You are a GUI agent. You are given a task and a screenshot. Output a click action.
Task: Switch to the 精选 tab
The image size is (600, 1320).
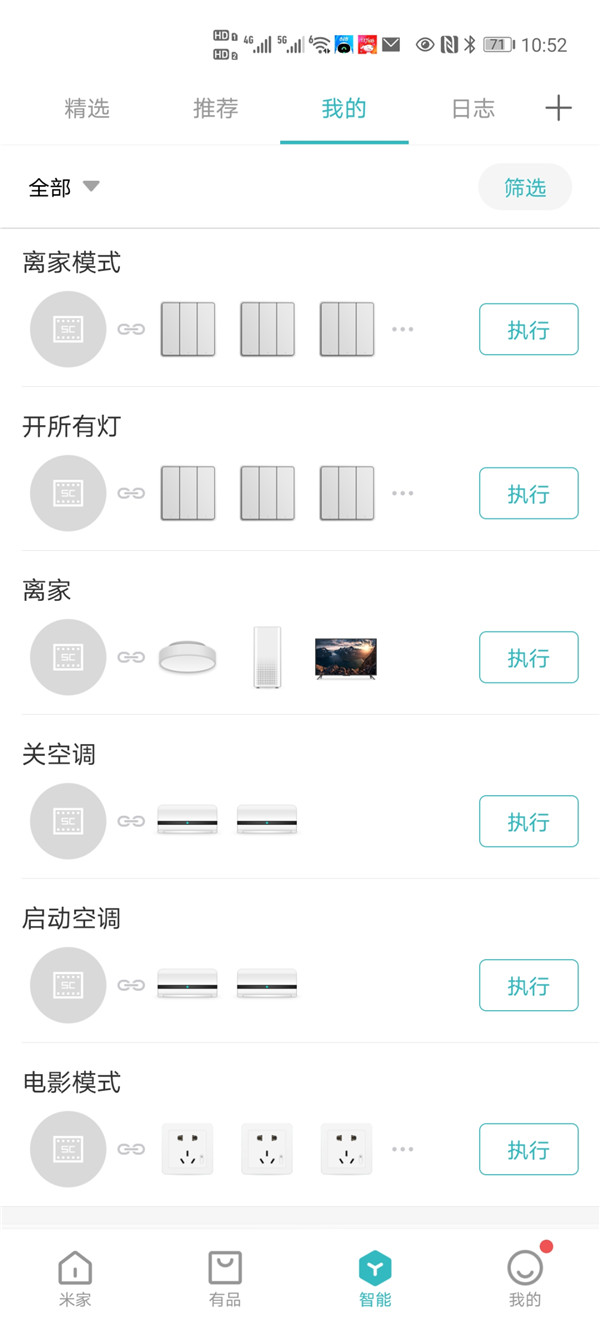tap(87, 109)
